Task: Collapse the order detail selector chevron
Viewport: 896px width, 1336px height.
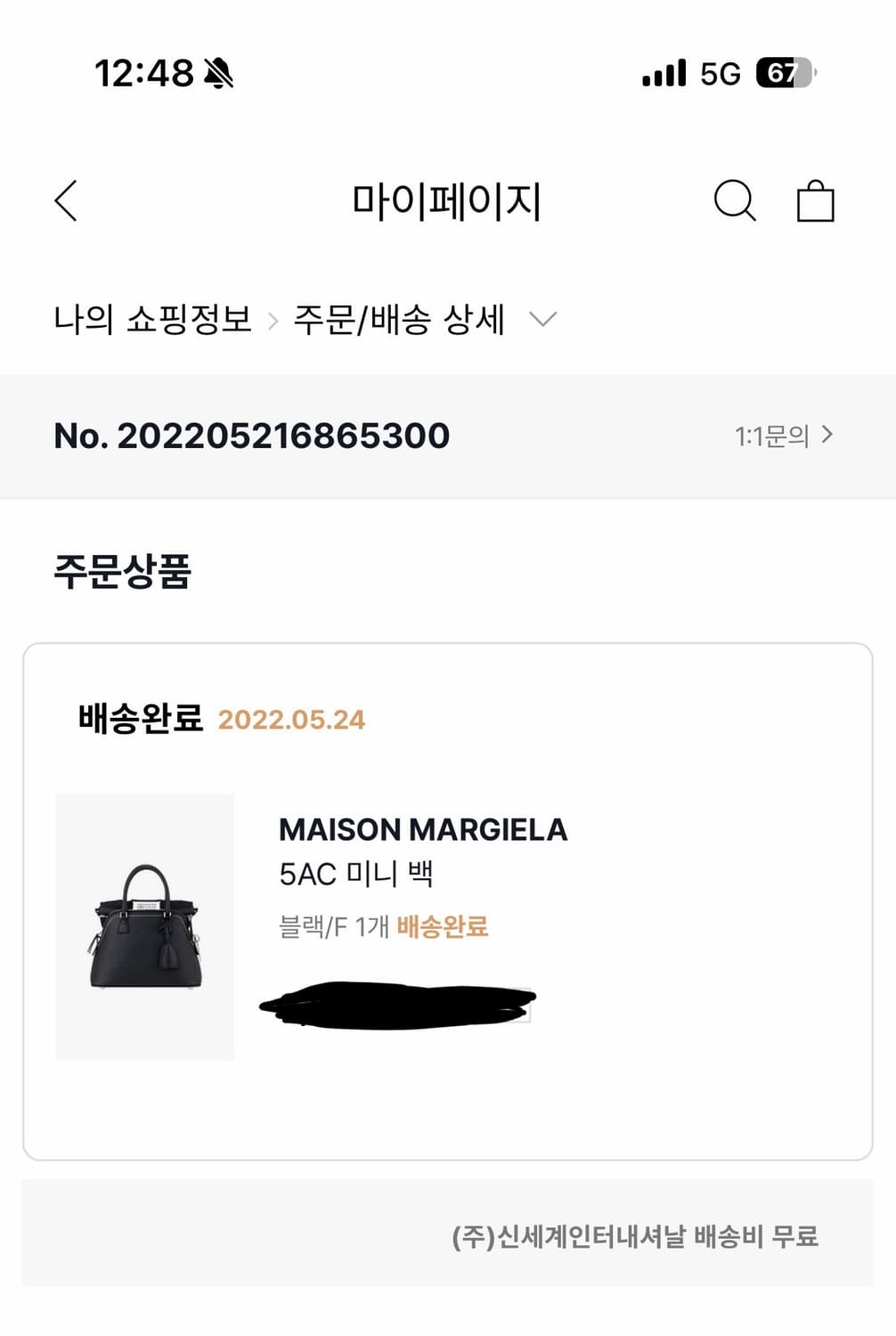Action: pyautogui.click(x=544, y=322)
